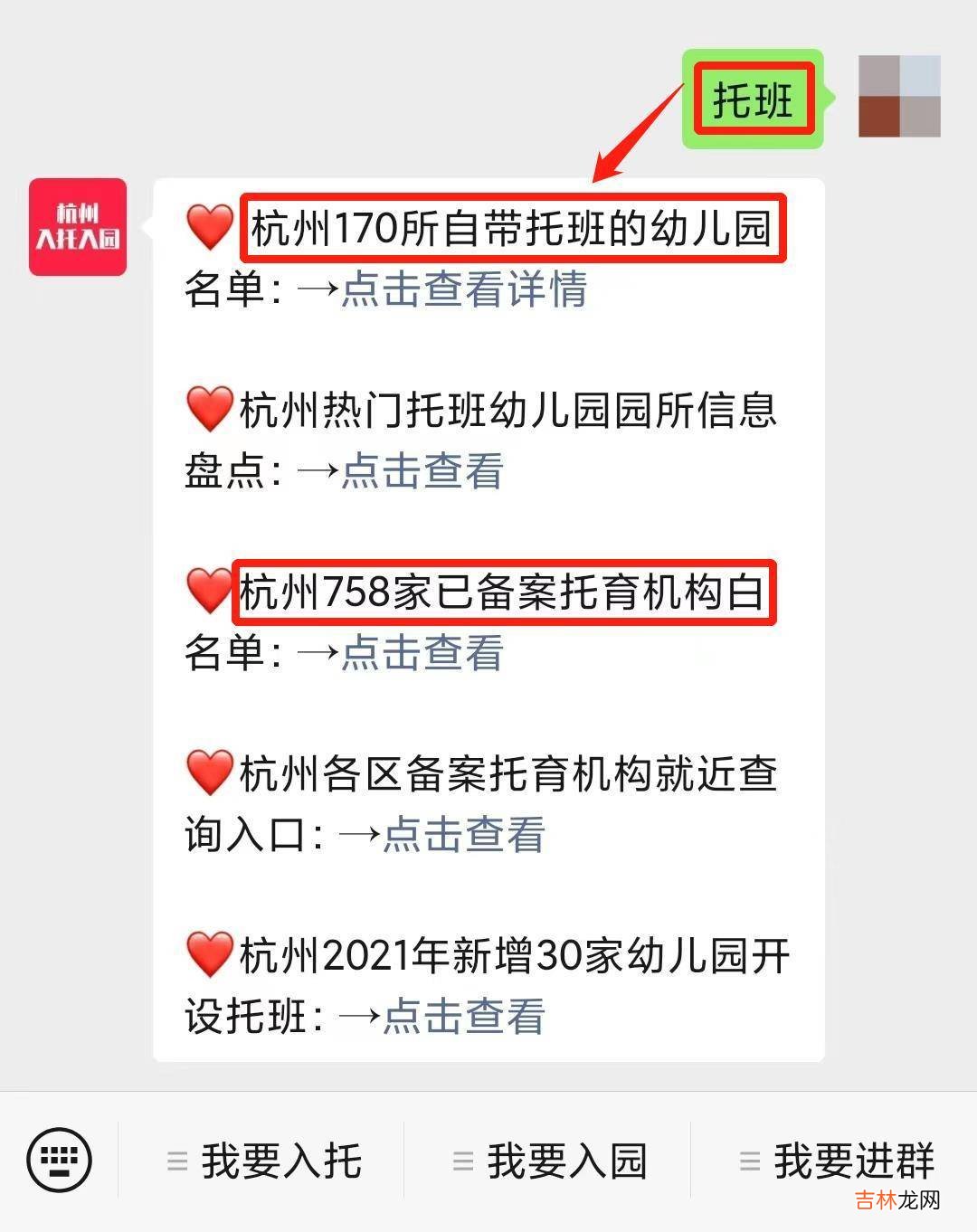Open the 我要进群 menu
Viewport: 977px width, 1232px height.
click(837, 1161)
